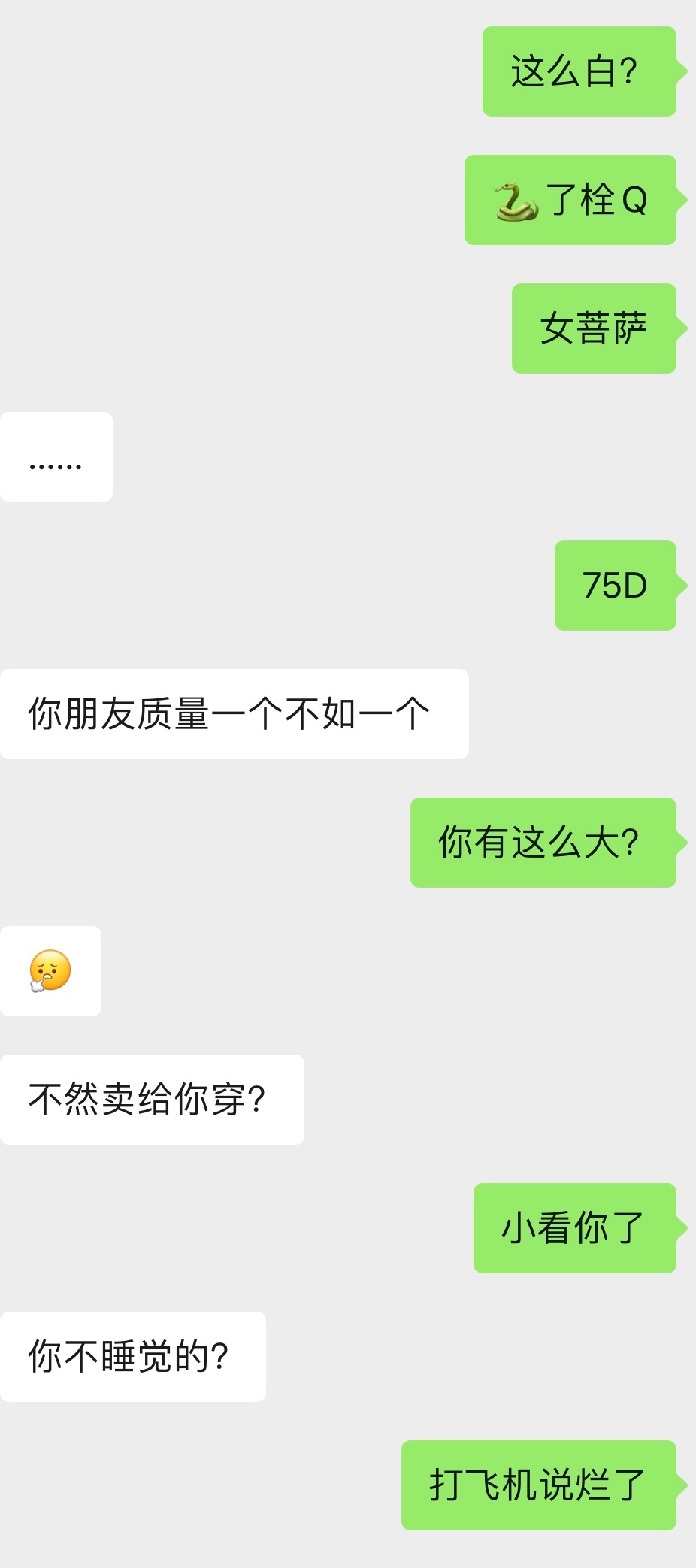
Task: Click the ellipsis "……" white bubble
Action: tap(56, 457)
